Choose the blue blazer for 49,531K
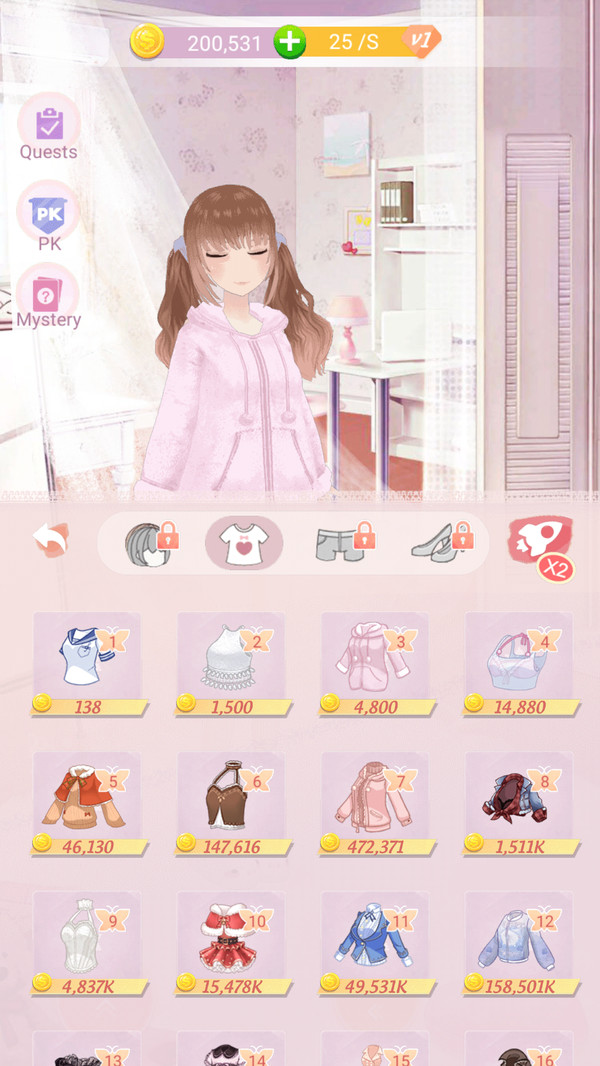Screen dimensions: 600x1066 tap(375, 942)
